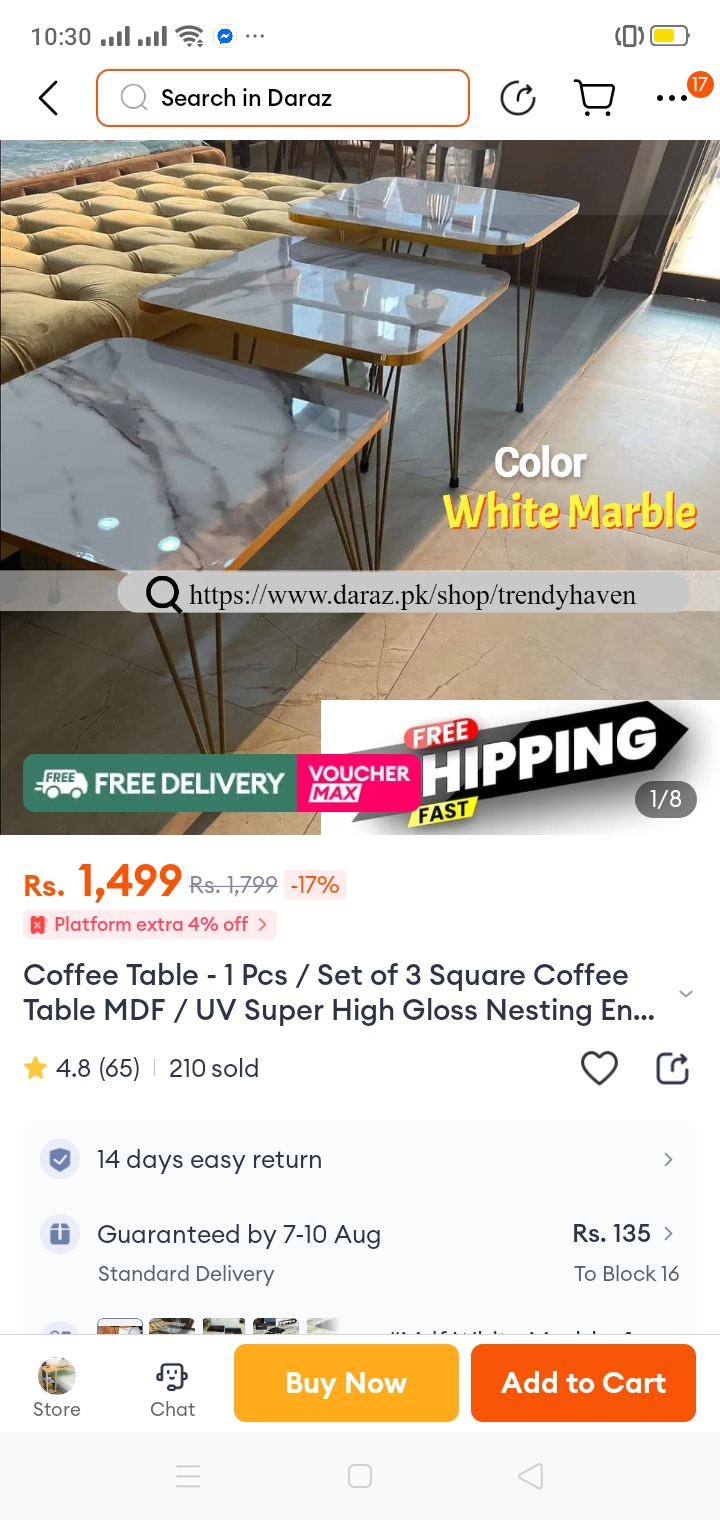Open the circular arrow icon beside search

click(517, 98)
